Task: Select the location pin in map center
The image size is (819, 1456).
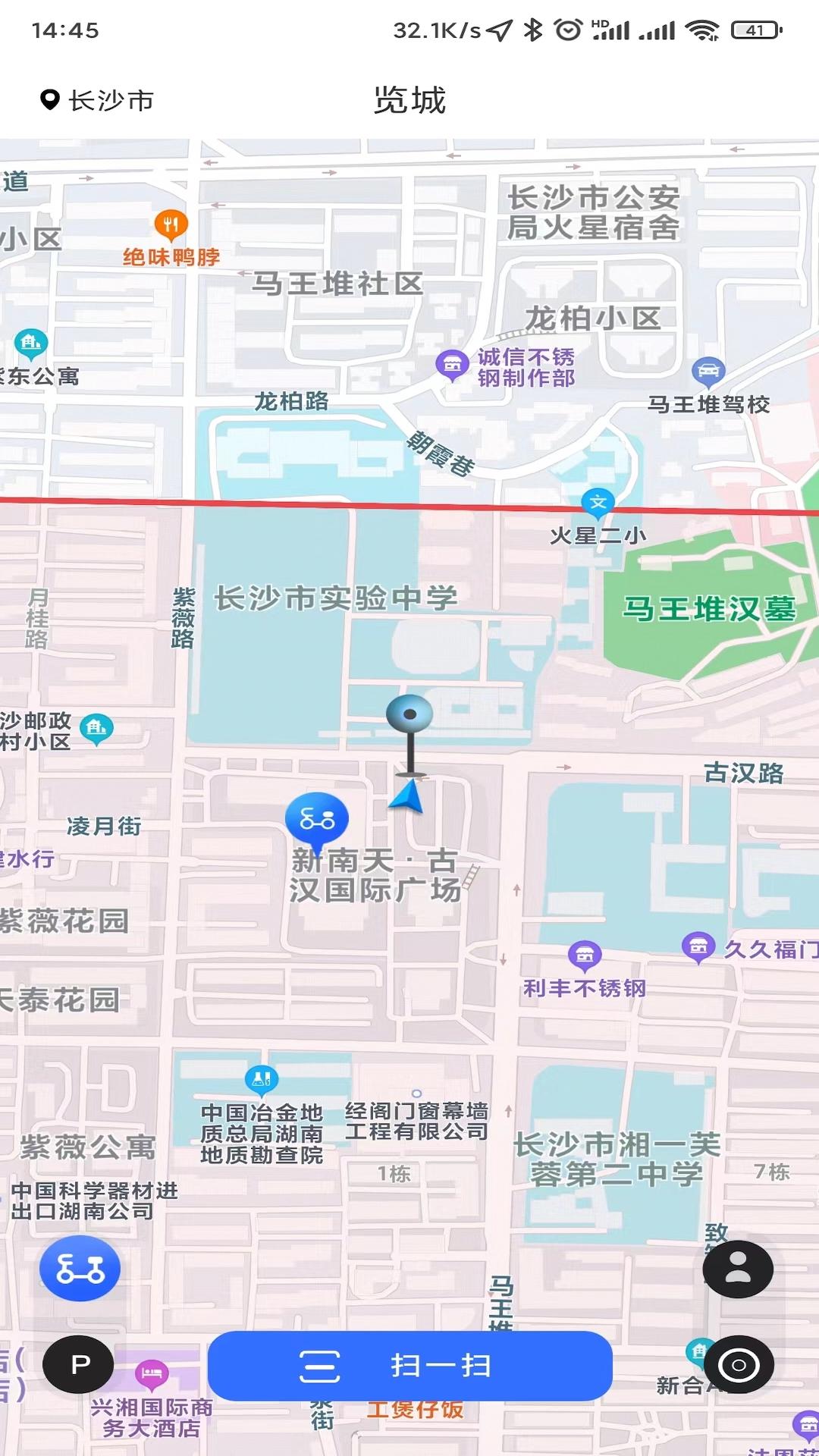Action: click(410, 714)
